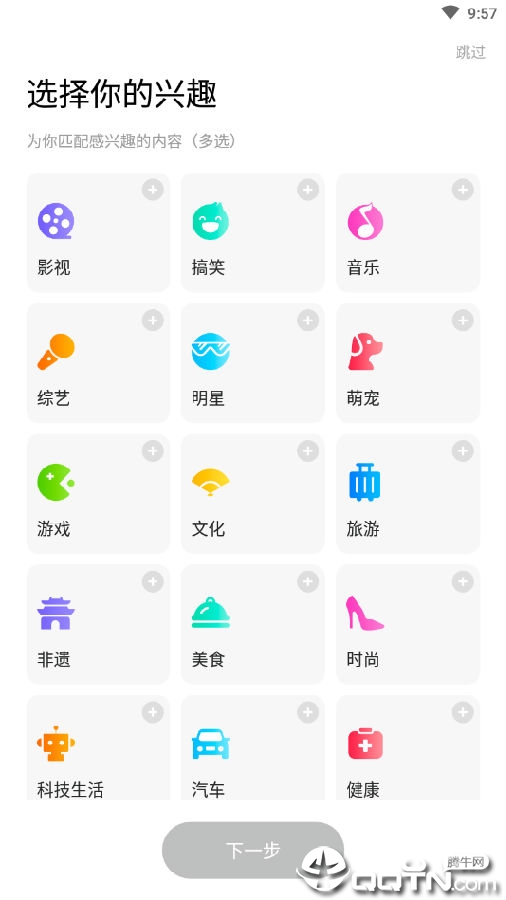The image size is (506, 900).
Task: Select the 非遗 interest card
Action: (x=99, y=624)
